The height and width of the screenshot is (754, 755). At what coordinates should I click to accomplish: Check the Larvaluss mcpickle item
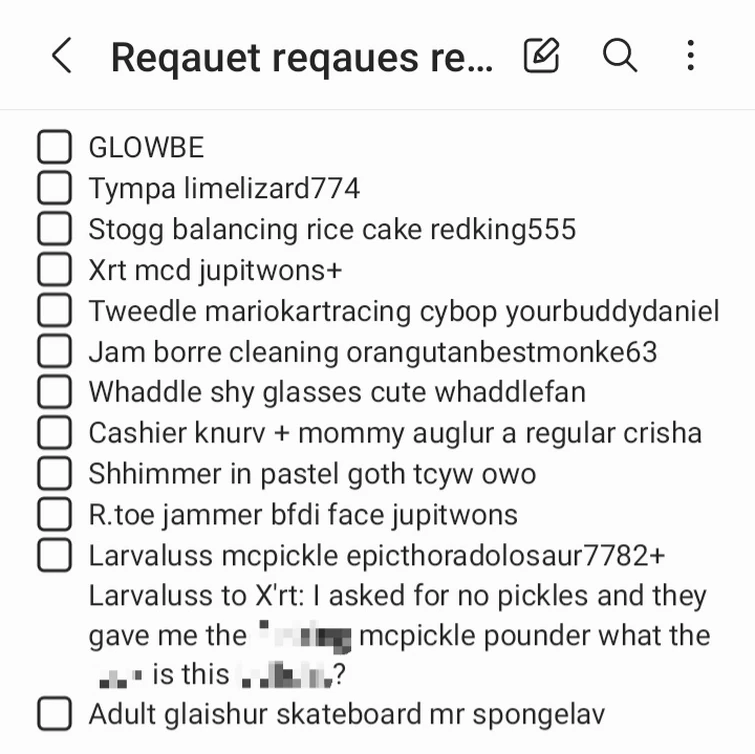point(55,555)
